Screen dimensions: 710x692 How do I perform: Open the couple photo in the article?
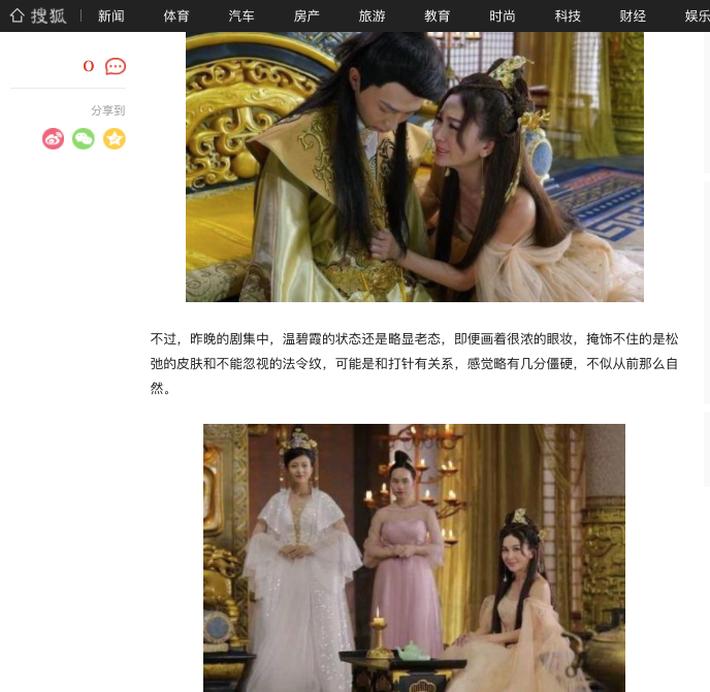coord(414,166)
